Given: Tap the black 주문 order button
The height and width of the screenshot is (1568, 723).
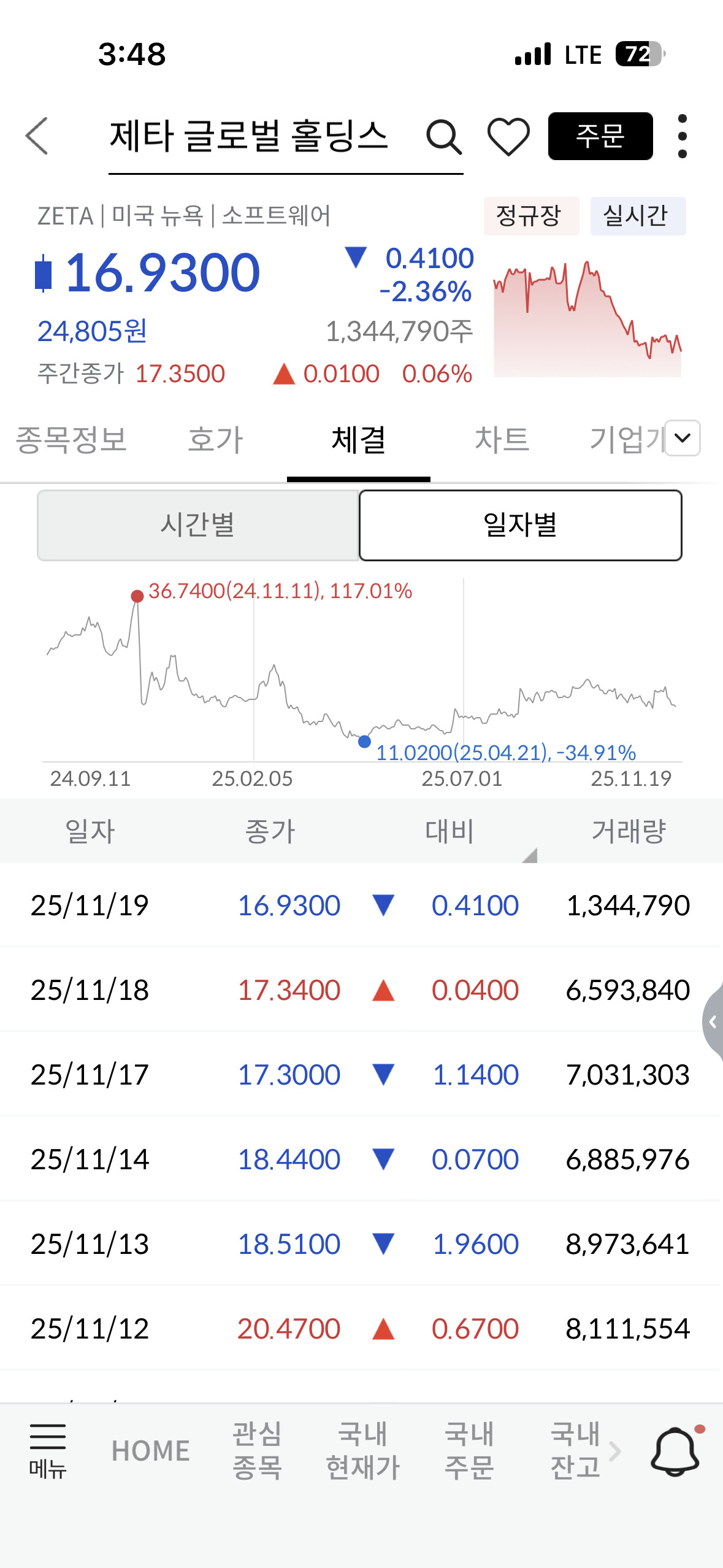Looking at the screenshot, I should click(x=600, y=136).
